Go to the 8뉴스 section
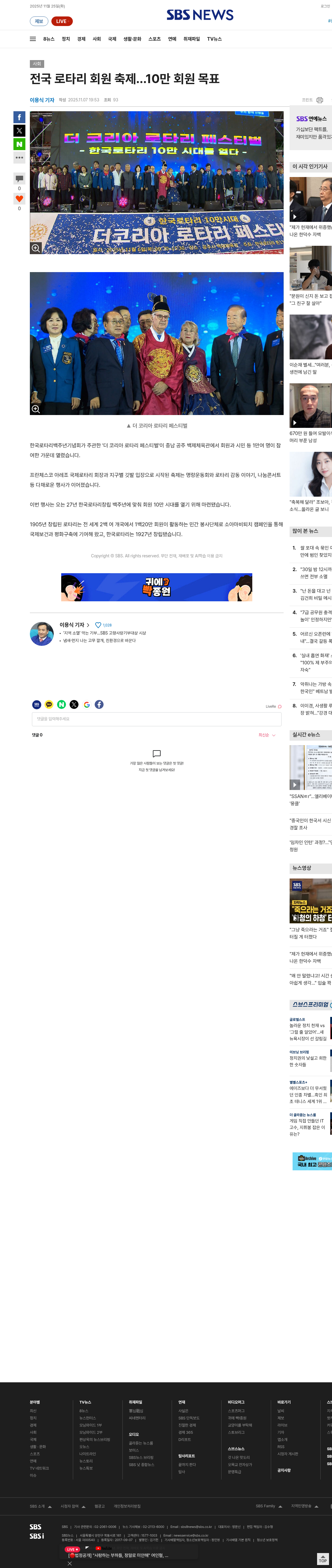Screen dimensions: 332x1568 pos(49,39)
